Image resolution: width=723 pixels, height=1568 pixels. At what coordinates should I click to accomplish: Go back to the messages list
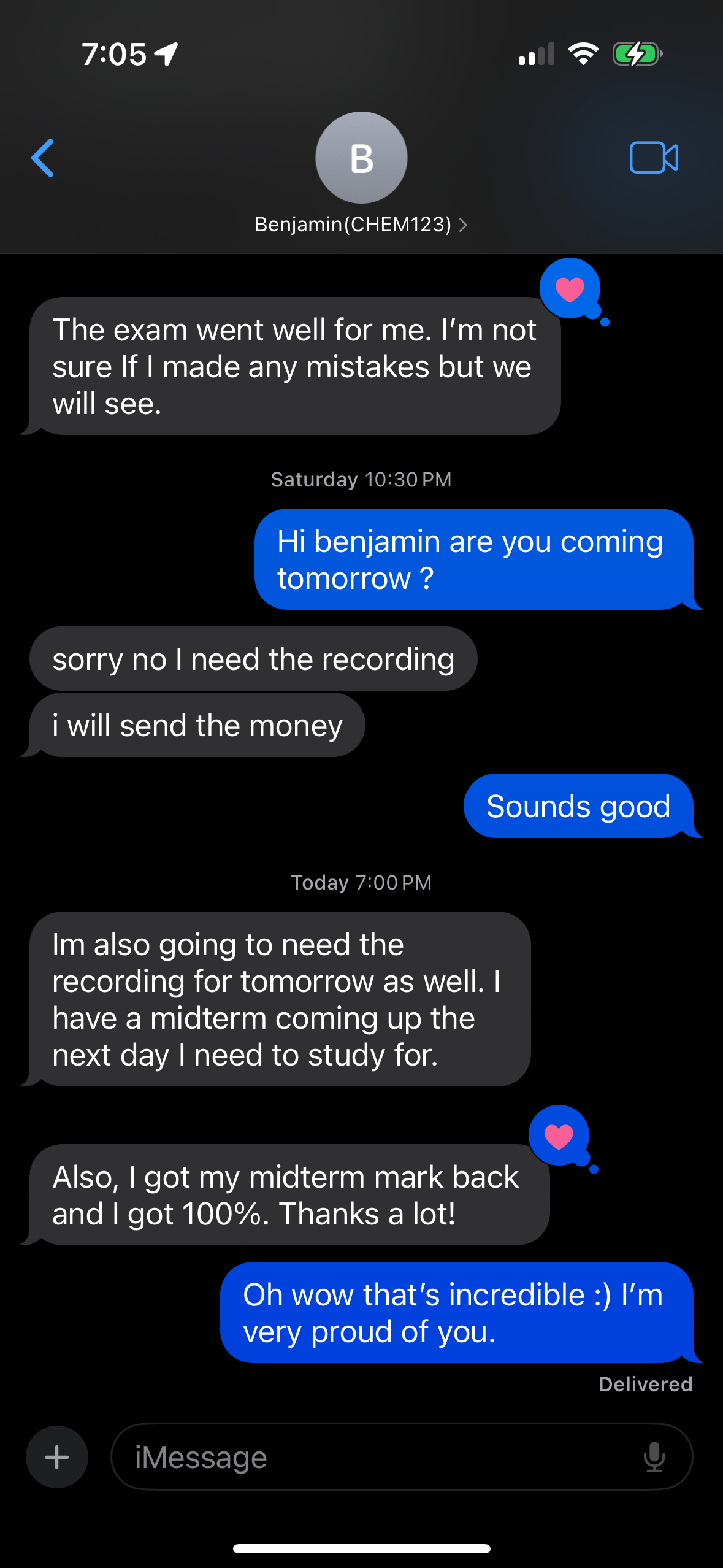coord(42,158)
